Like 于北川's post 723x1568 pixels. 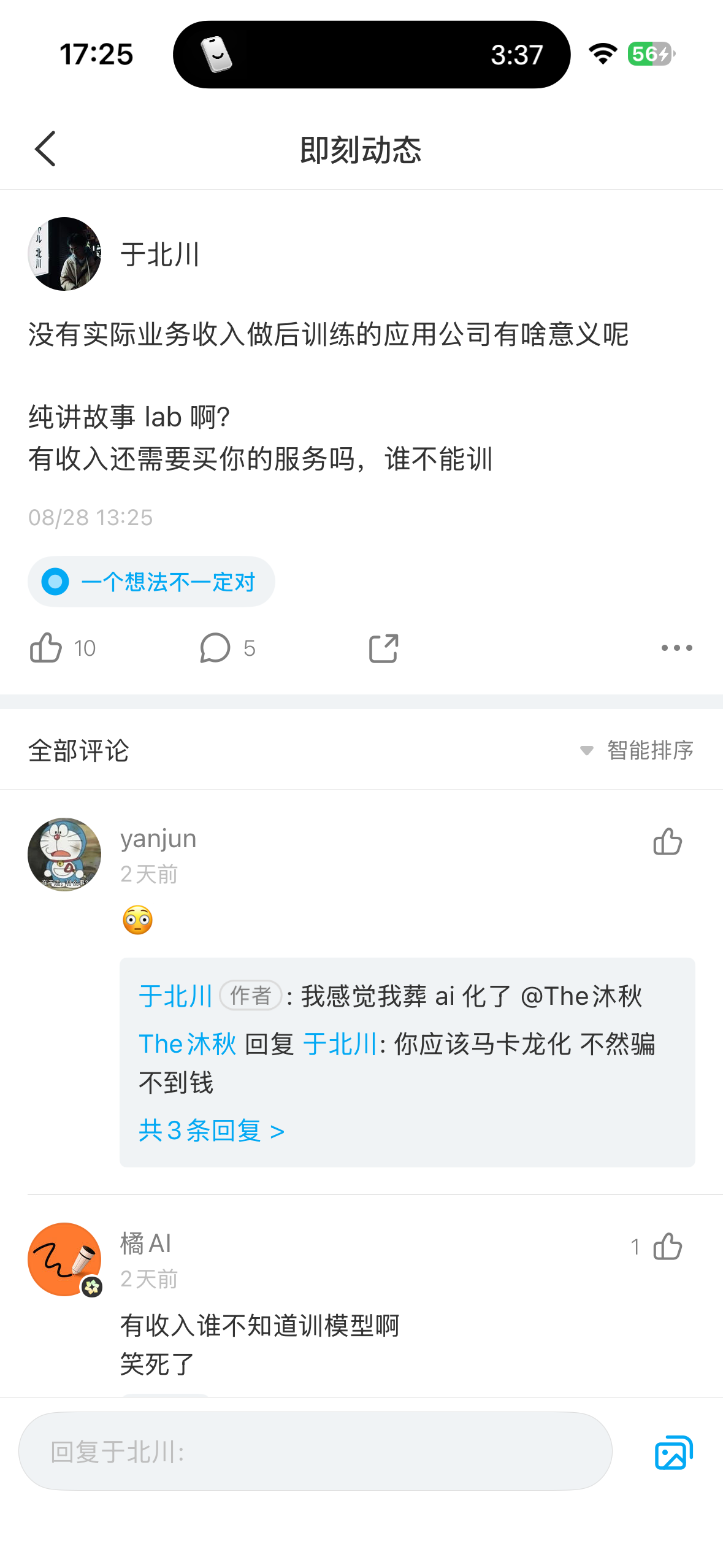tap(46, 648)
